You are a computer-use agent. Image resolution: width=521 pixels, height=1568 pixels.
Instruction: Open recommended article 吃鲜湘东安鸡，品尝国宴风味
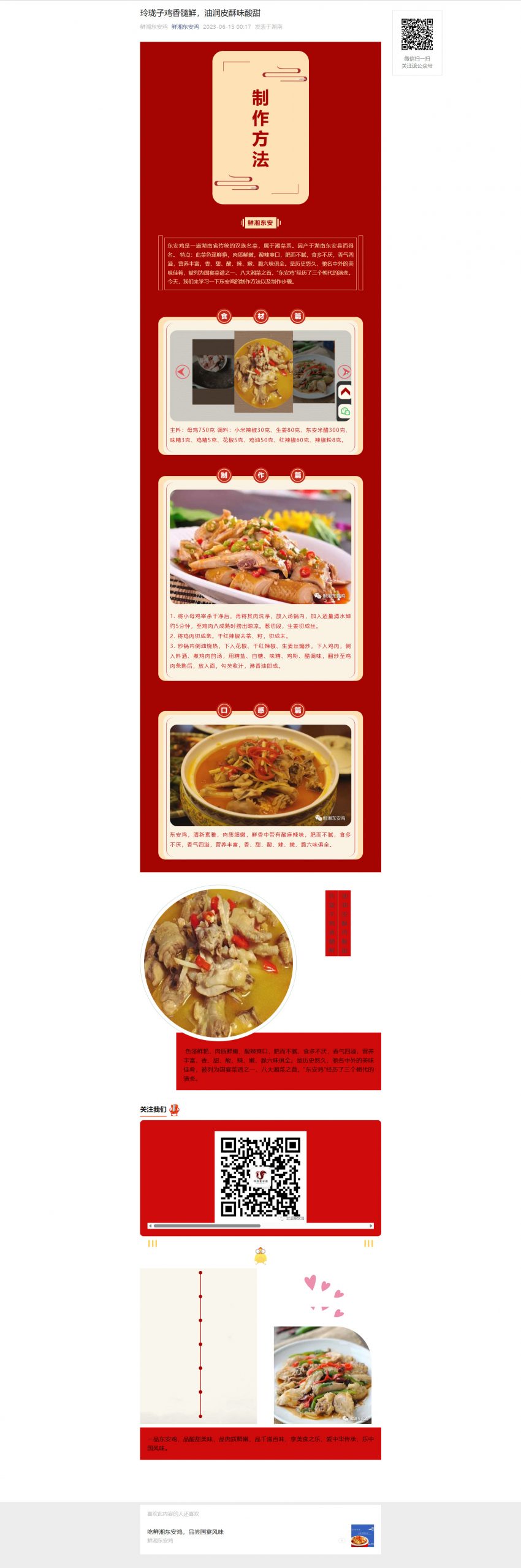186,1531
